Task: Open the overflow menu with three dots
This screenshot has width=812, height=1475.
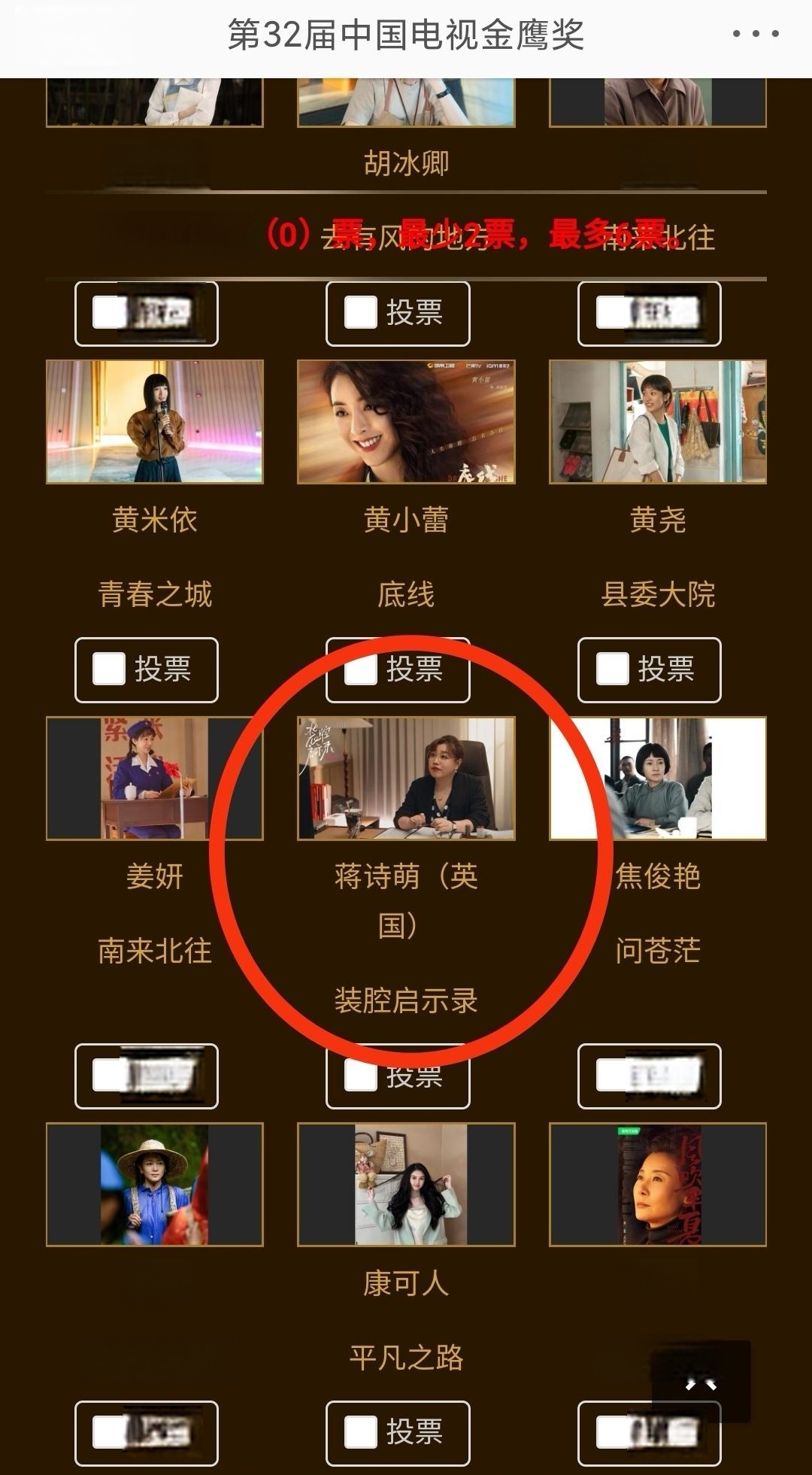Action: click(755, 34)
